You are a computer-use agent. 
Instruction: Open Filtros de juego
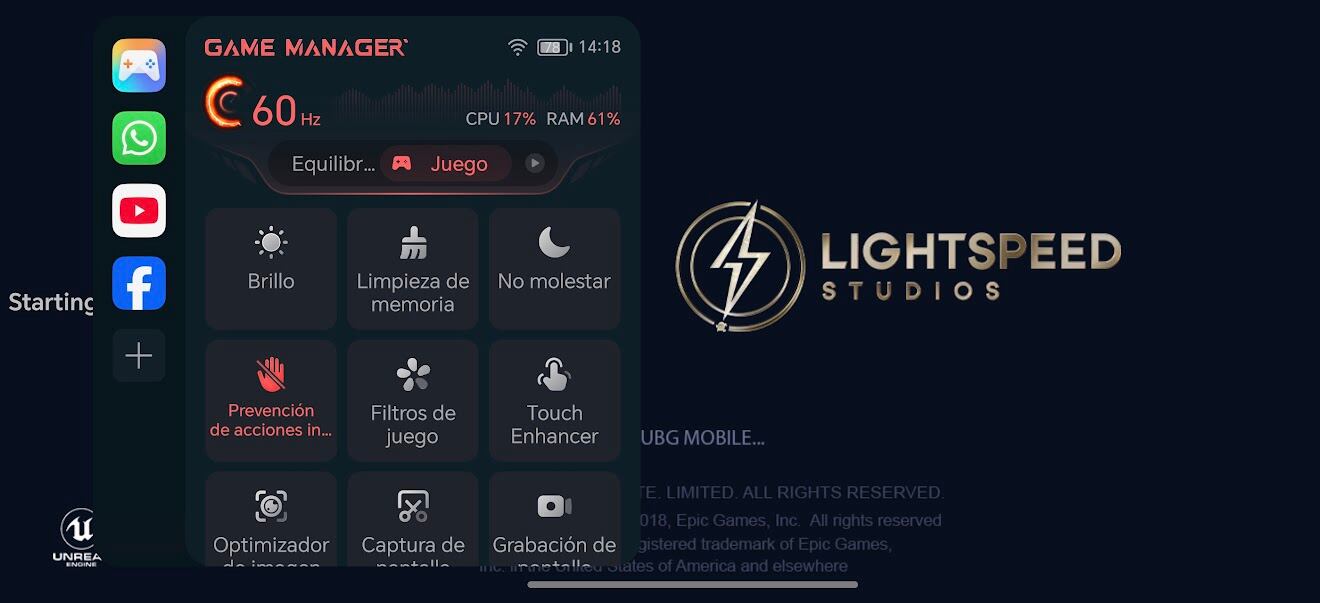coord(413,400)
